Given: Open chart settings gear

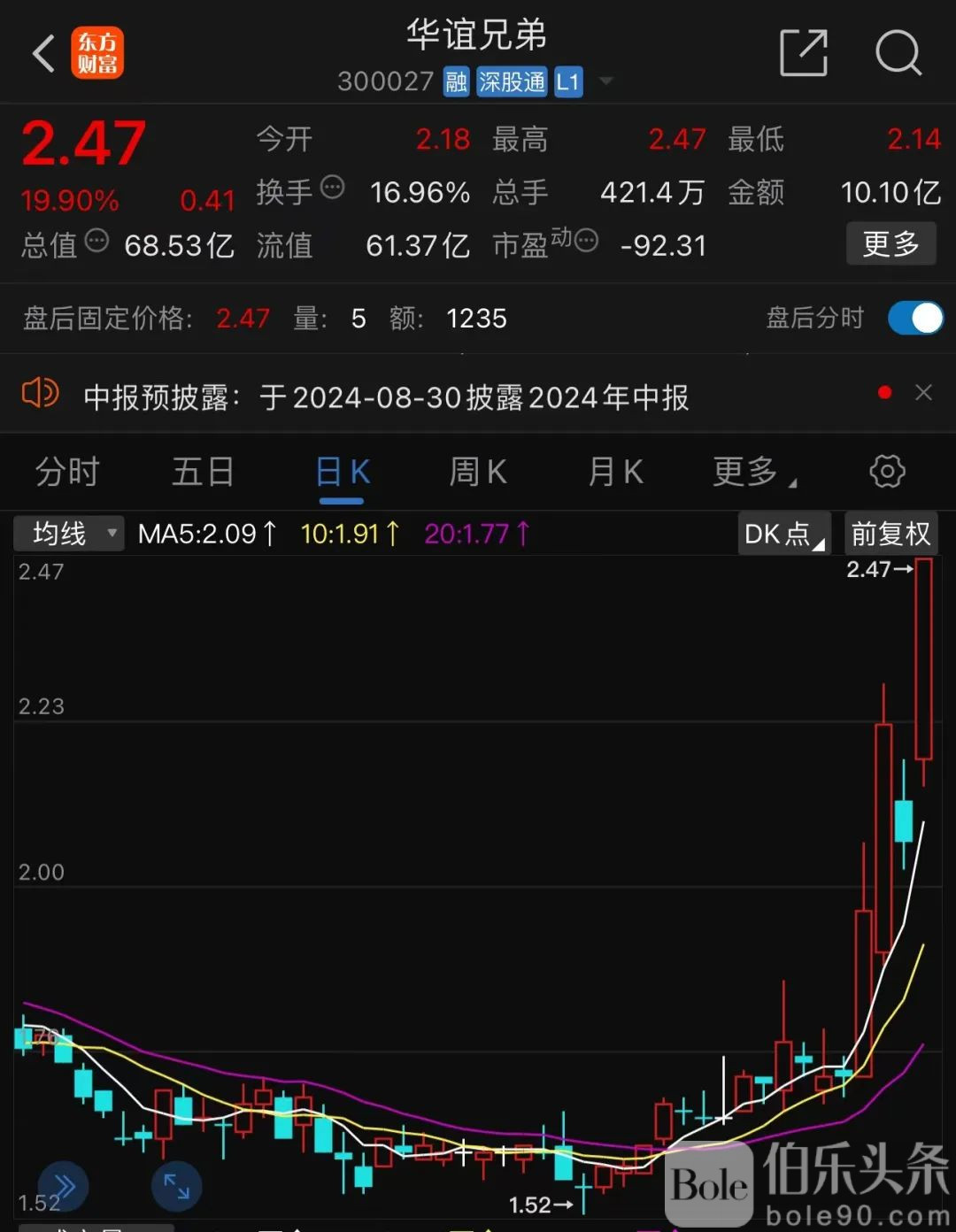Looking at the screenshot, I should pos(887,472).
